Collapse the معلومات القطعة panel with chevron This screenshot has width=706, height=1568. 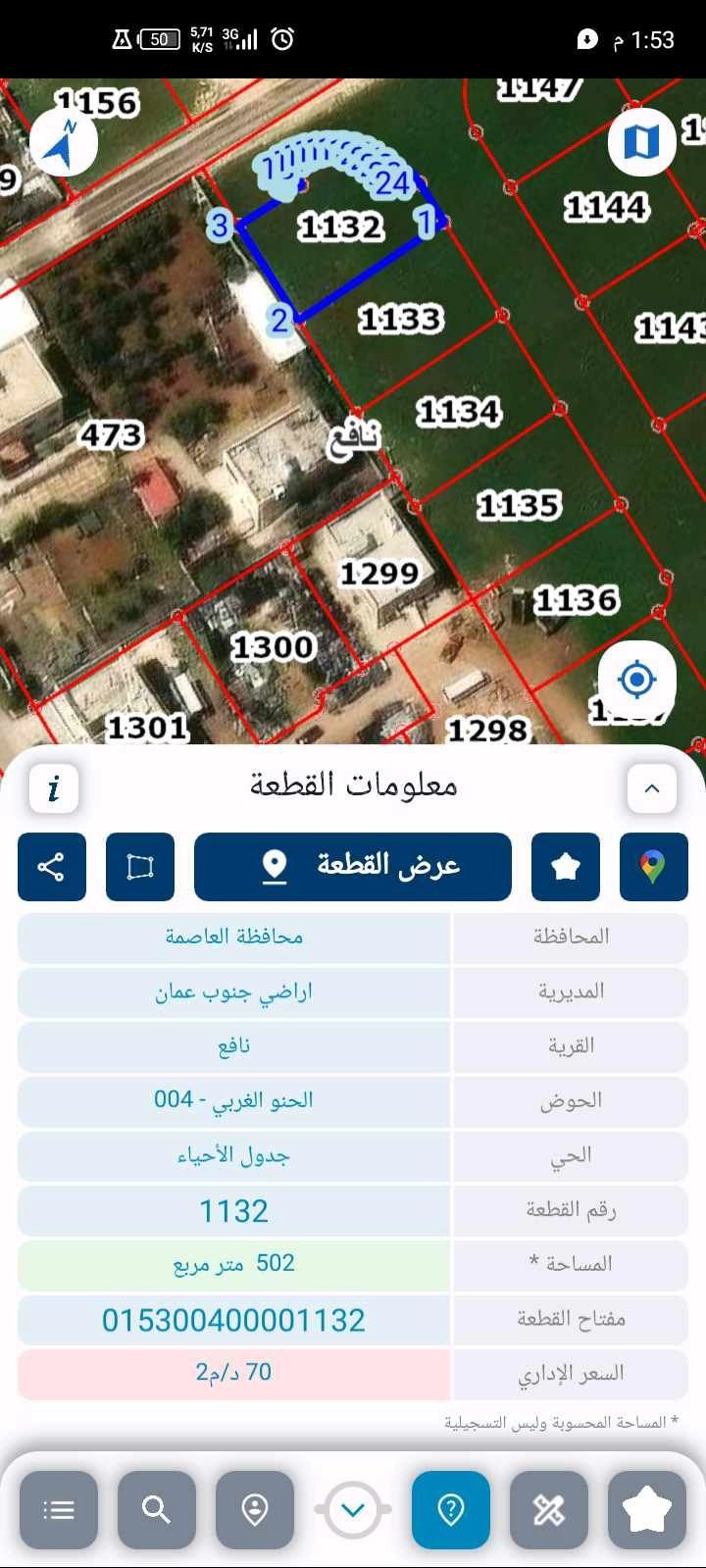coord(652,788)
